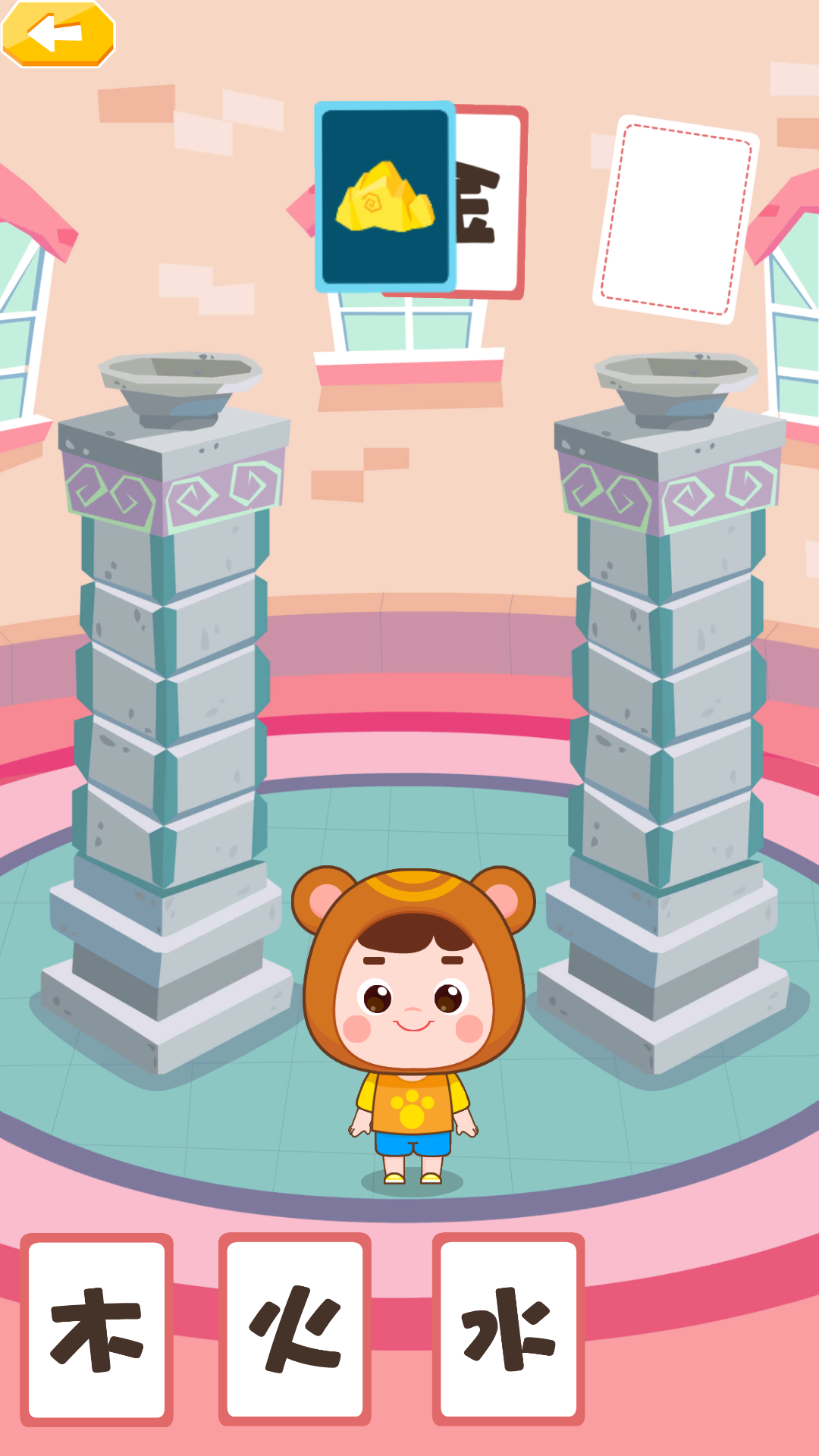Select the 木 (wood) character card
This screenshot has width=819, height=1456.
(x=96, y=1329)
